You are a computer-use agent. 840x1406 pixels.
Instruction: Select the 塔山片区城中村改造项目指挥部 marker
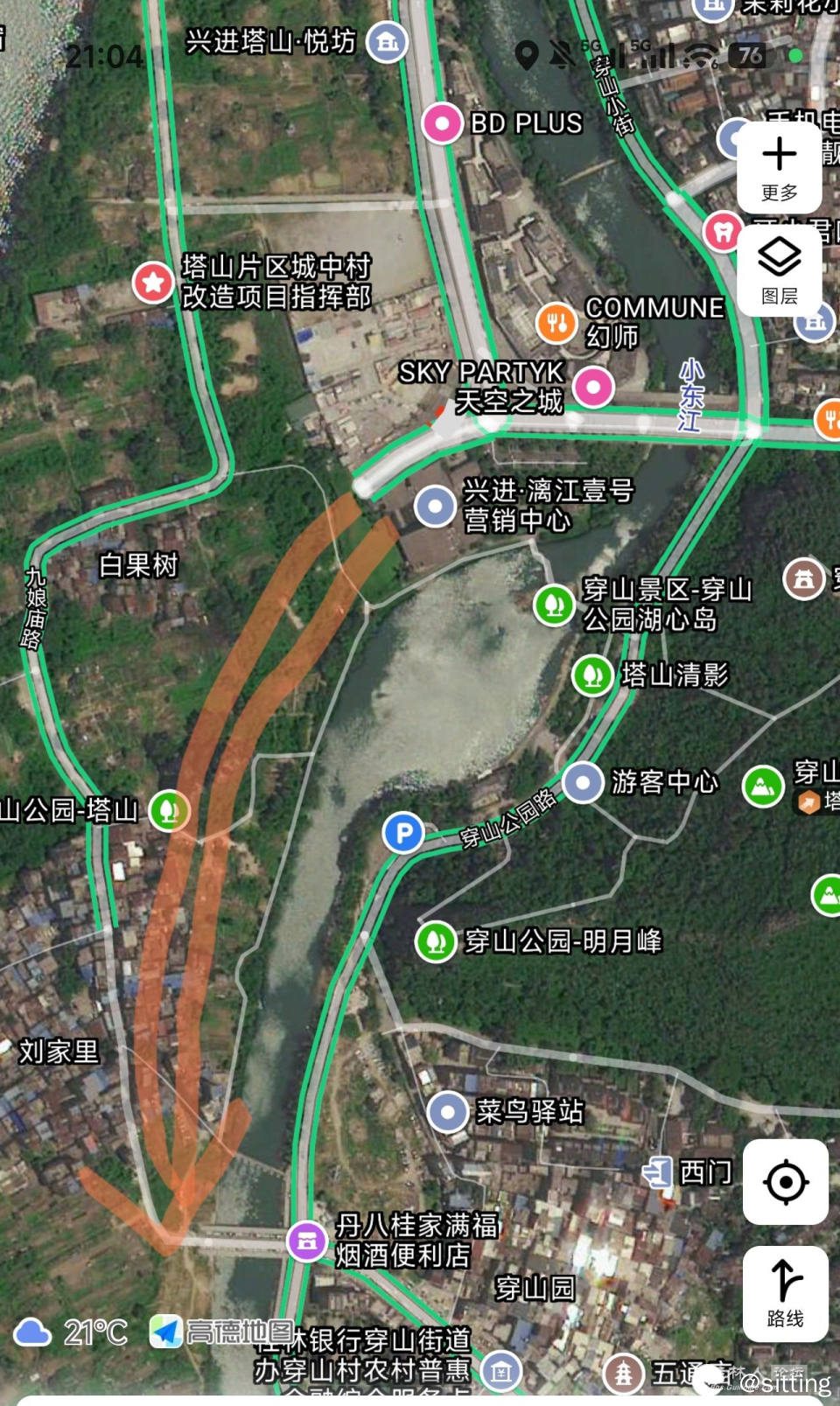tap(153, 282)
